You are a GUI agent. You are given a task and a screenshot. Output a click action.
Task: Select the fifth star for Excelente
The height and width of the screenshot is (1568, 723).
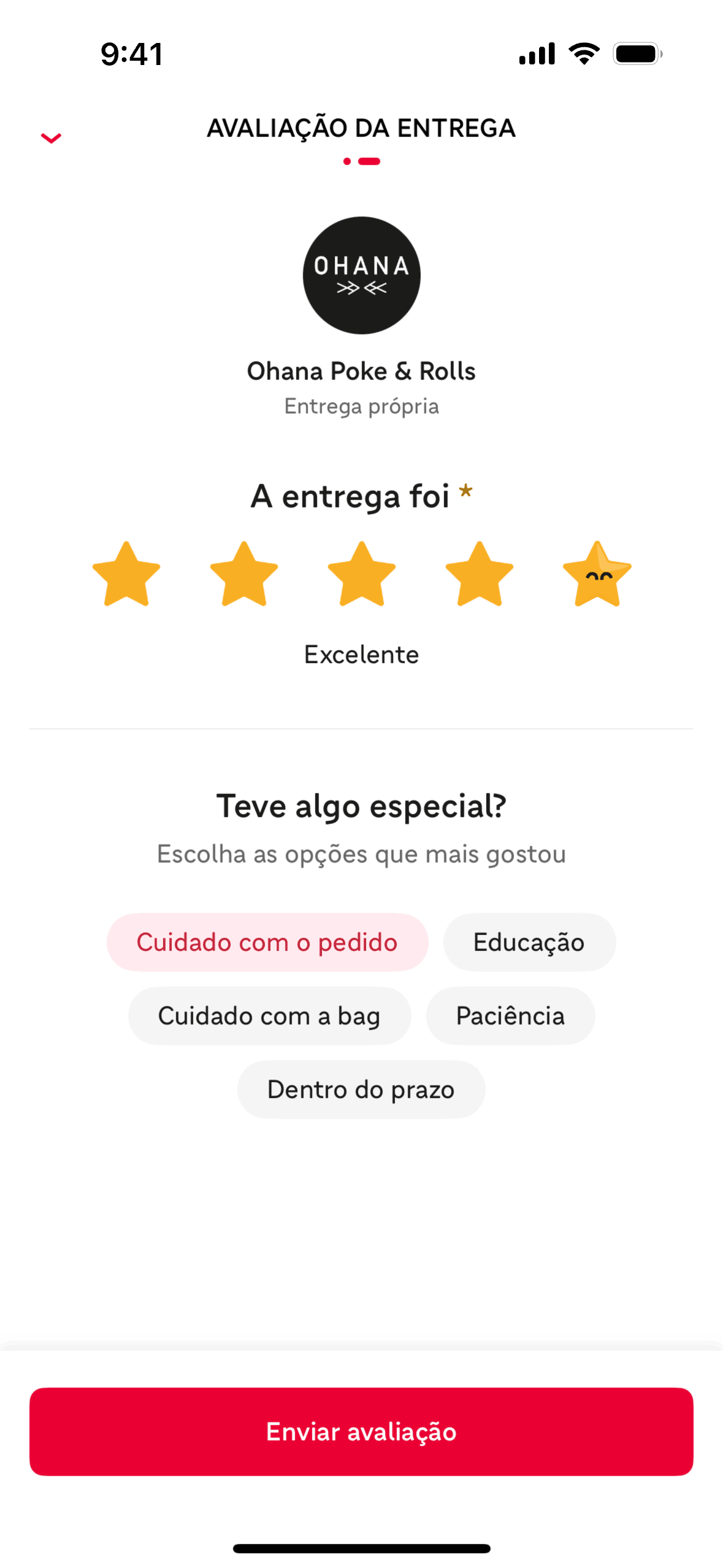coord(597,575)
